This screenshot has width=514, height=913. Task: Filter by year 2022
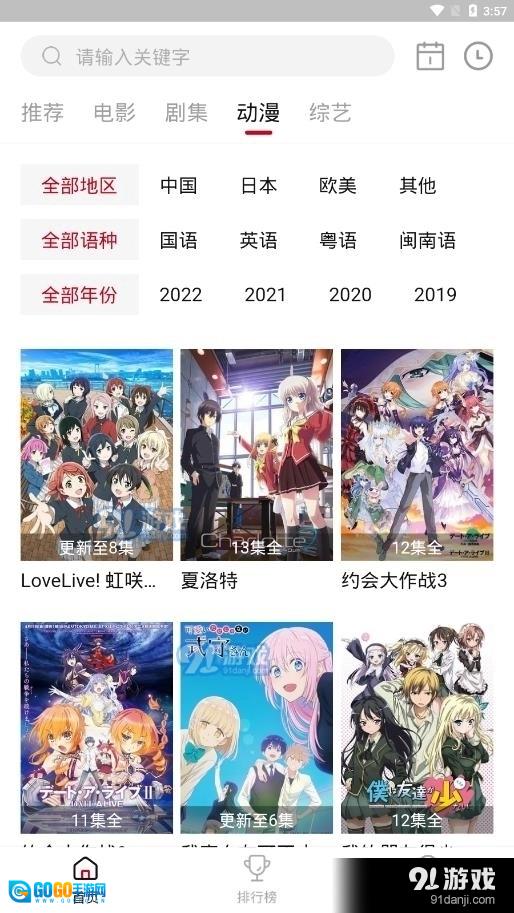point(180,295)
